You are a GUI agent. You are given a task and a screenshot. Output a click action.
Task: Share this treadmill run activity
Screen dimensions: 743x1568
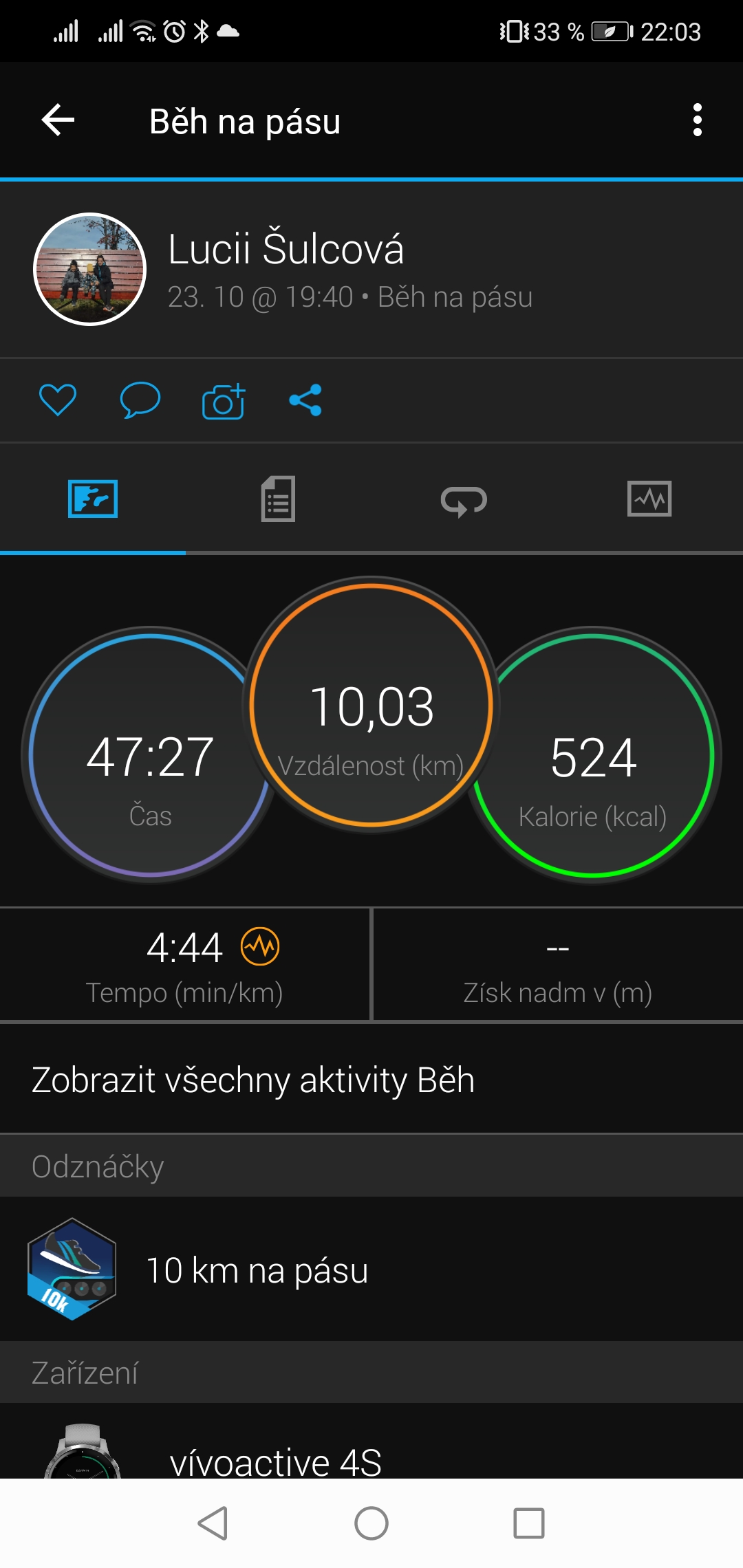tap(305, 400)
